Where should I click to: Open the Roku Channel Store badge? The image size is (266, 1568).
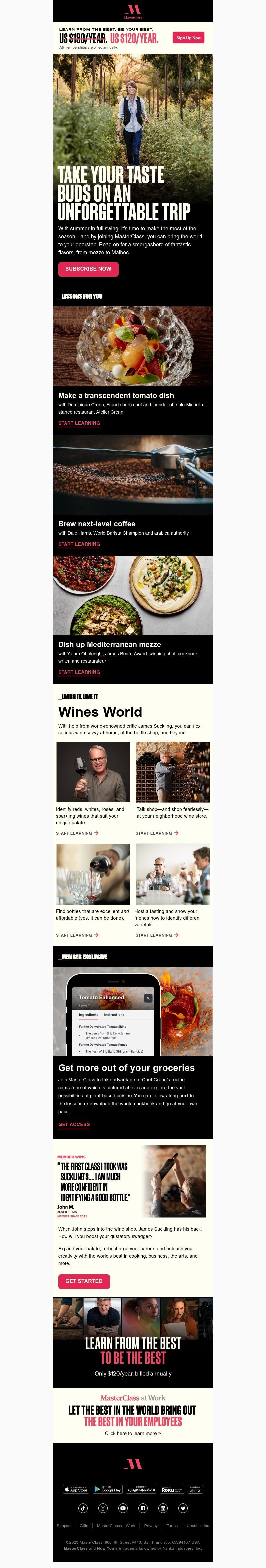(172, 1489)
